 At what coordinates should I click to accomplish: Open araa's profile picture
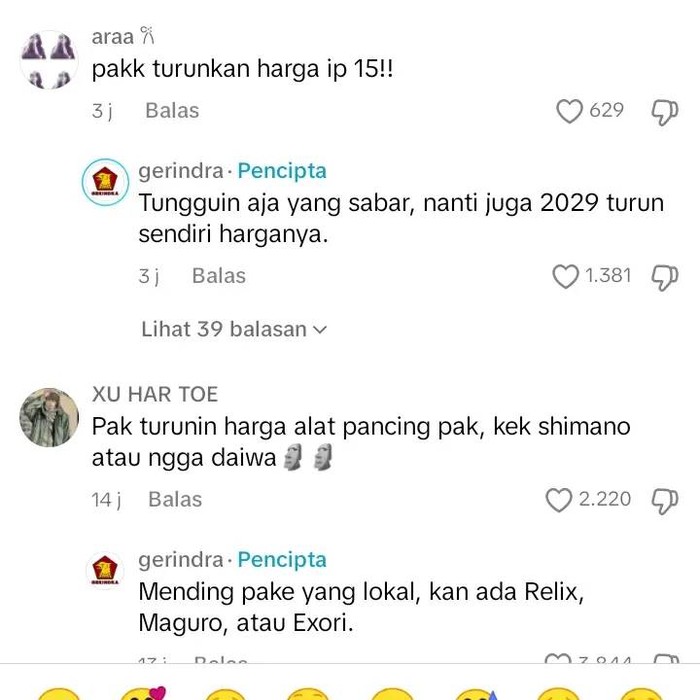(49, 59)
